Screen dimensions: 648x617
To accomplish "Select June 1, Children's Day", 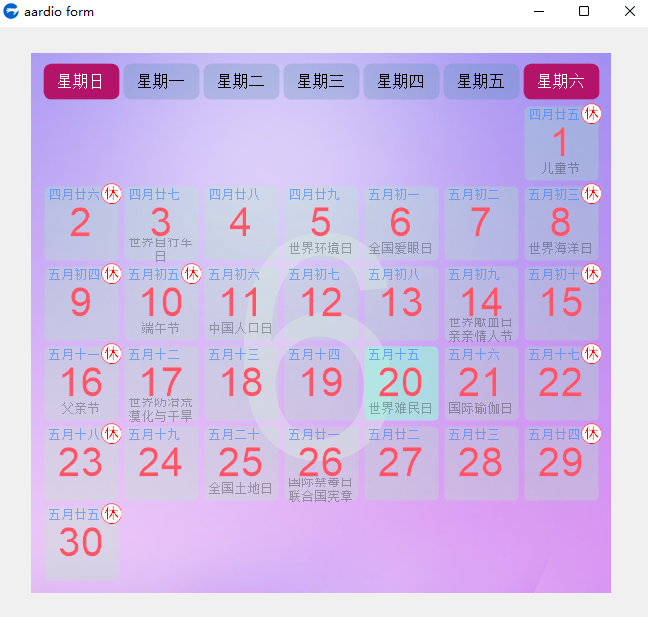I will 561,143.
